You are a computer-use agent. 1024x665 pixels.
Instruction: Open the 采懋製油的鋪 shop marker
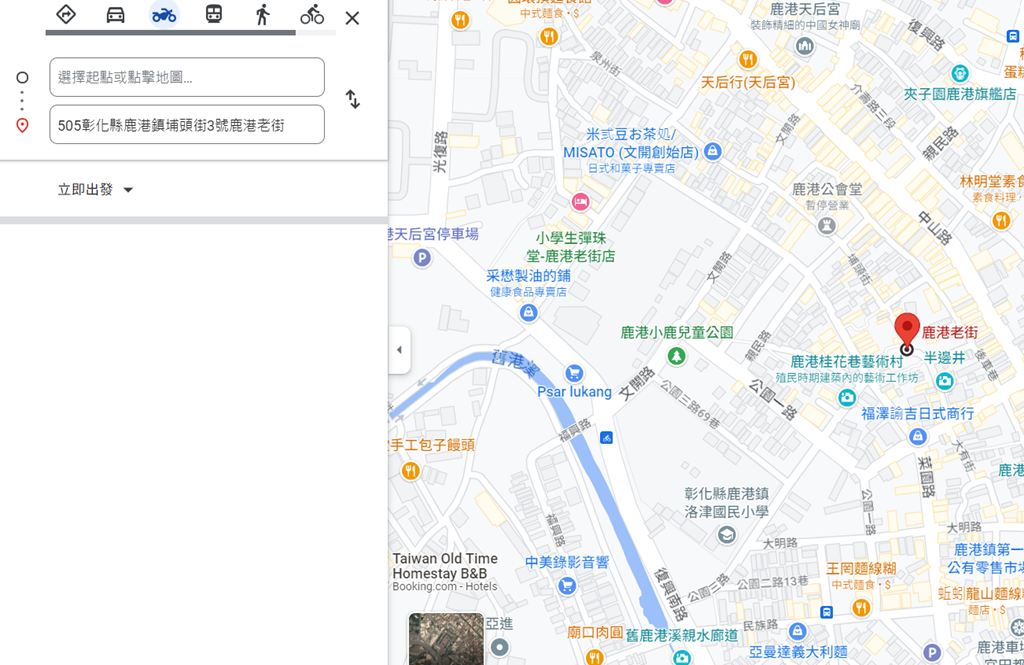click(529, 313)
